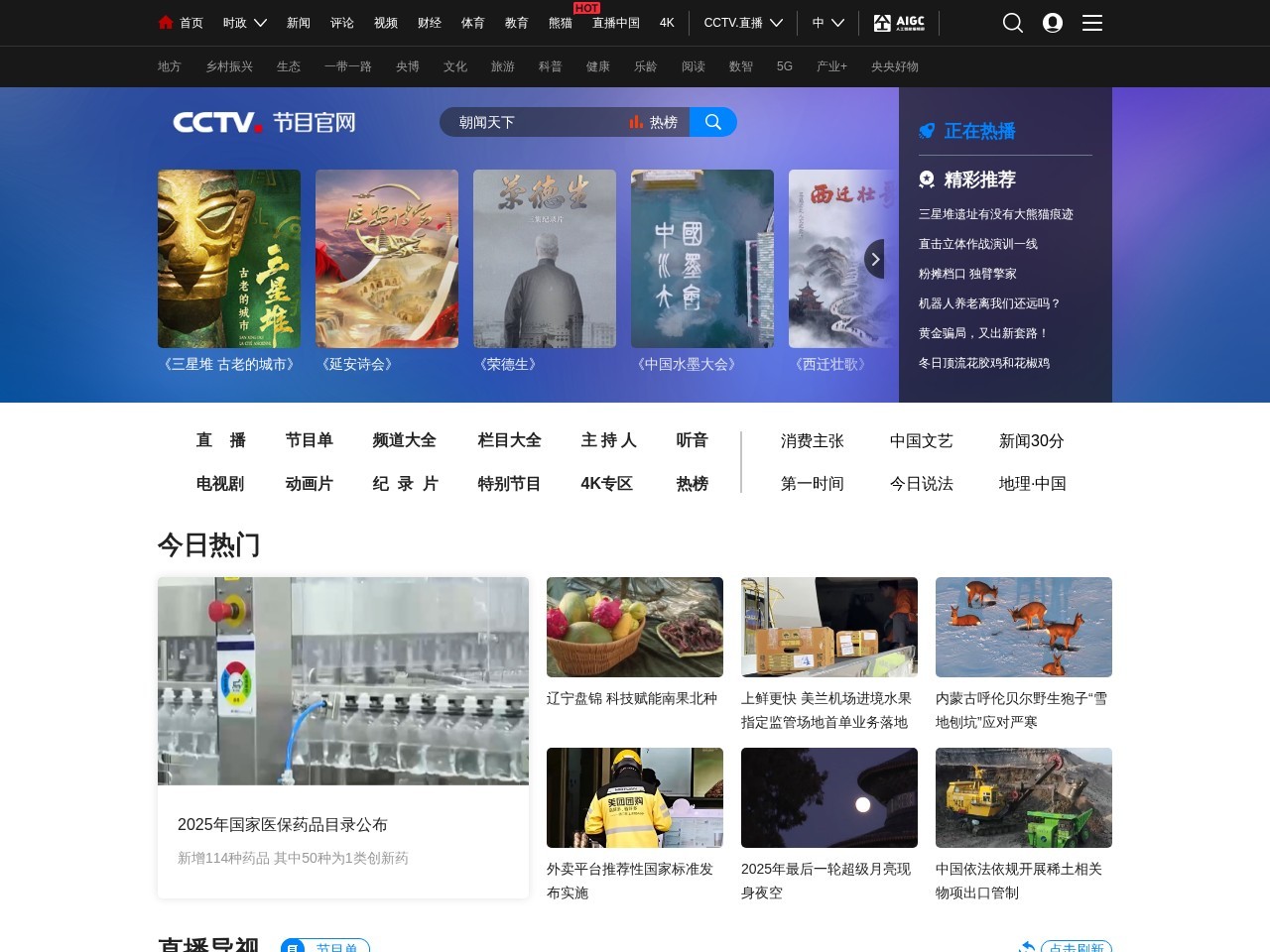
Task: Tap the blue search button
Action: 712,122
